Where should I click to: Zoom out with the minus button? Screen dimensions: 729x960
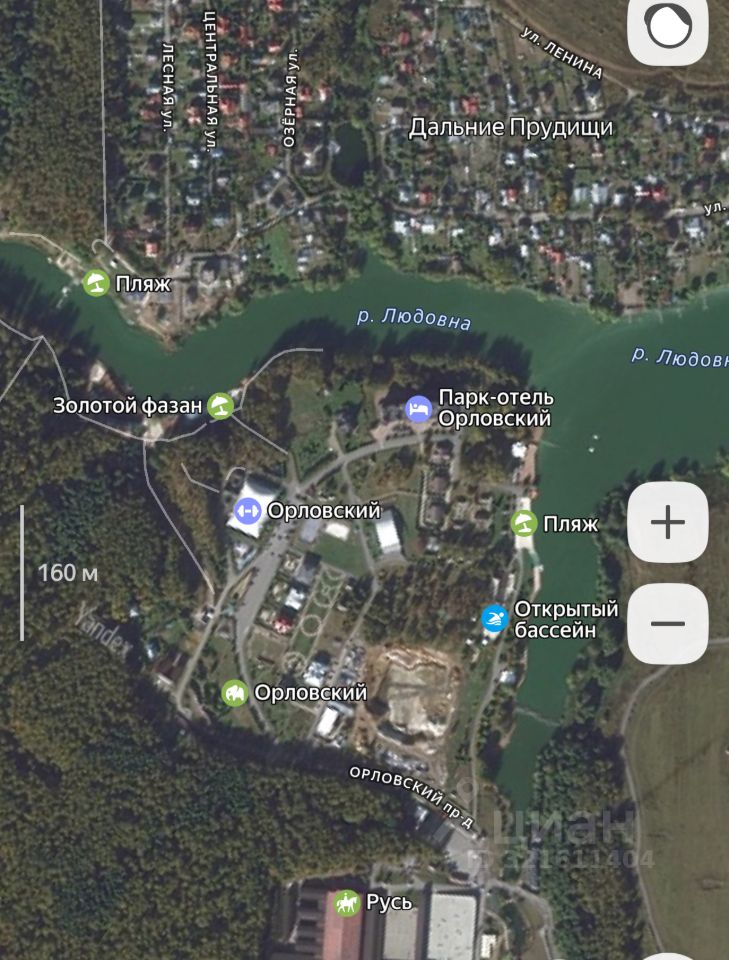coord(667,624)
